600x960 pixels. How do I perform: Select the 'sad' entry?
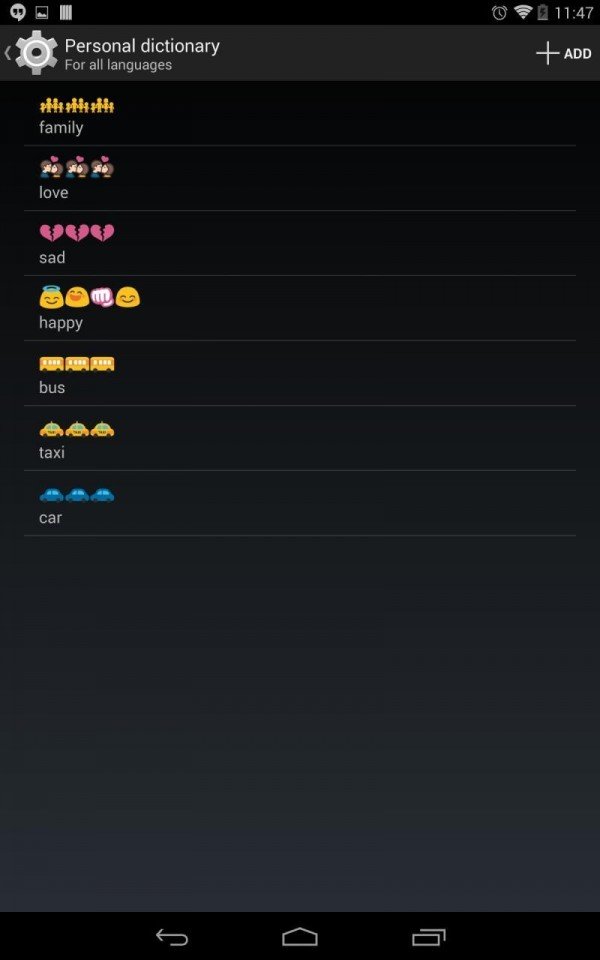[x=300, y=244]
